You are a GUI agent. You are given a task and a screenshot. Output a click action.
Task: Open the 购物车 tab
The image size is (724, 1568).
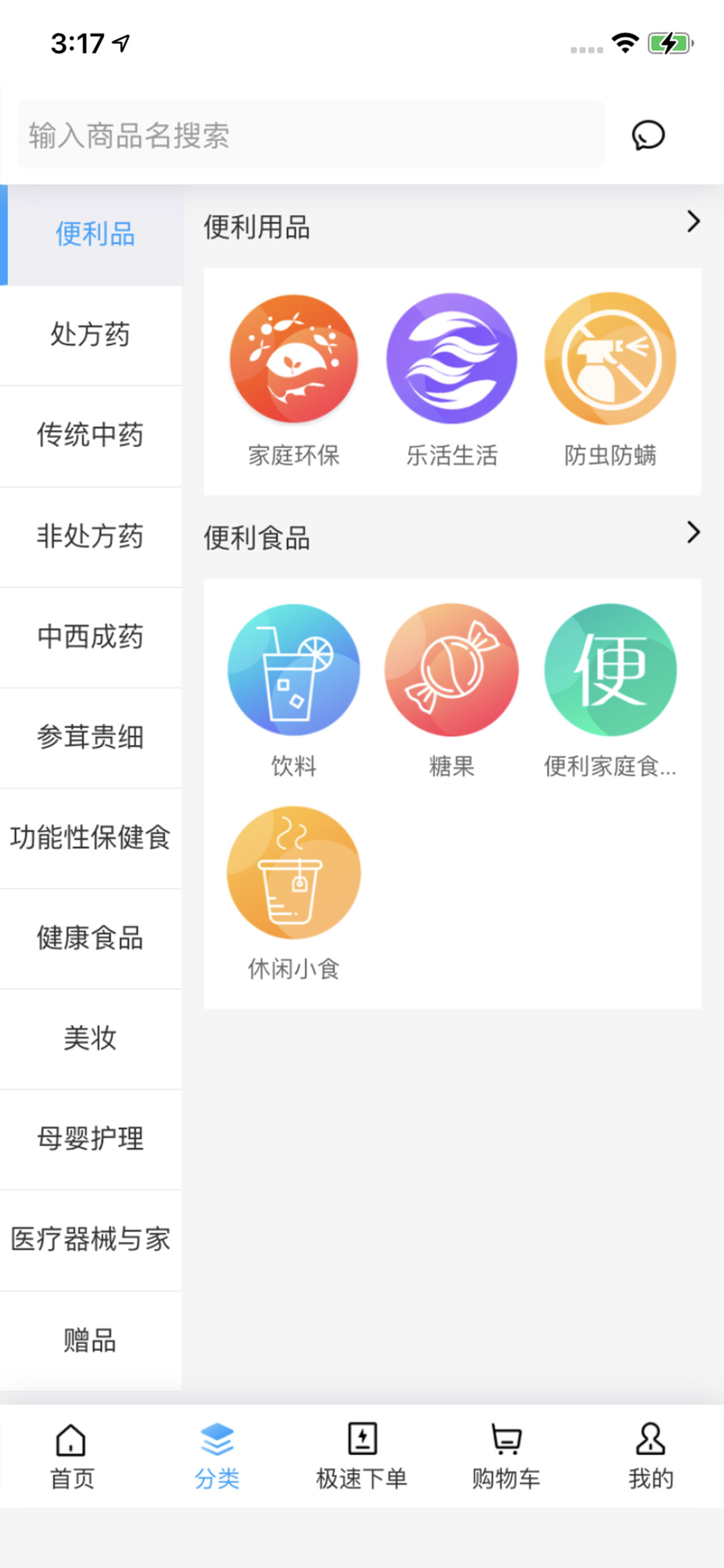[x=506, y=1457]
